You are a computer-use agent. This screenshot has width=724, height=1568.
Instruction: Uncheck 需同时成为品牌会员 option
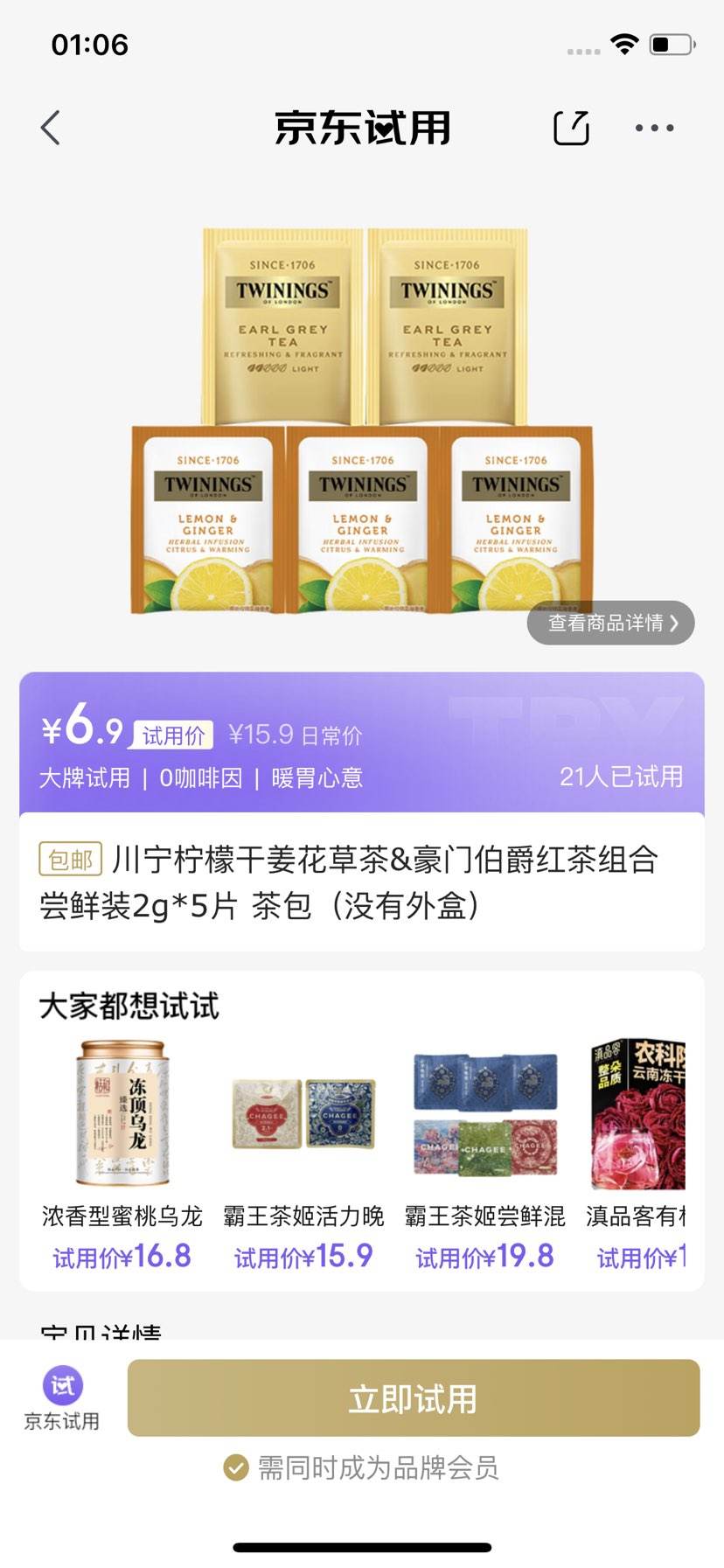click(x=235, y=1467)
